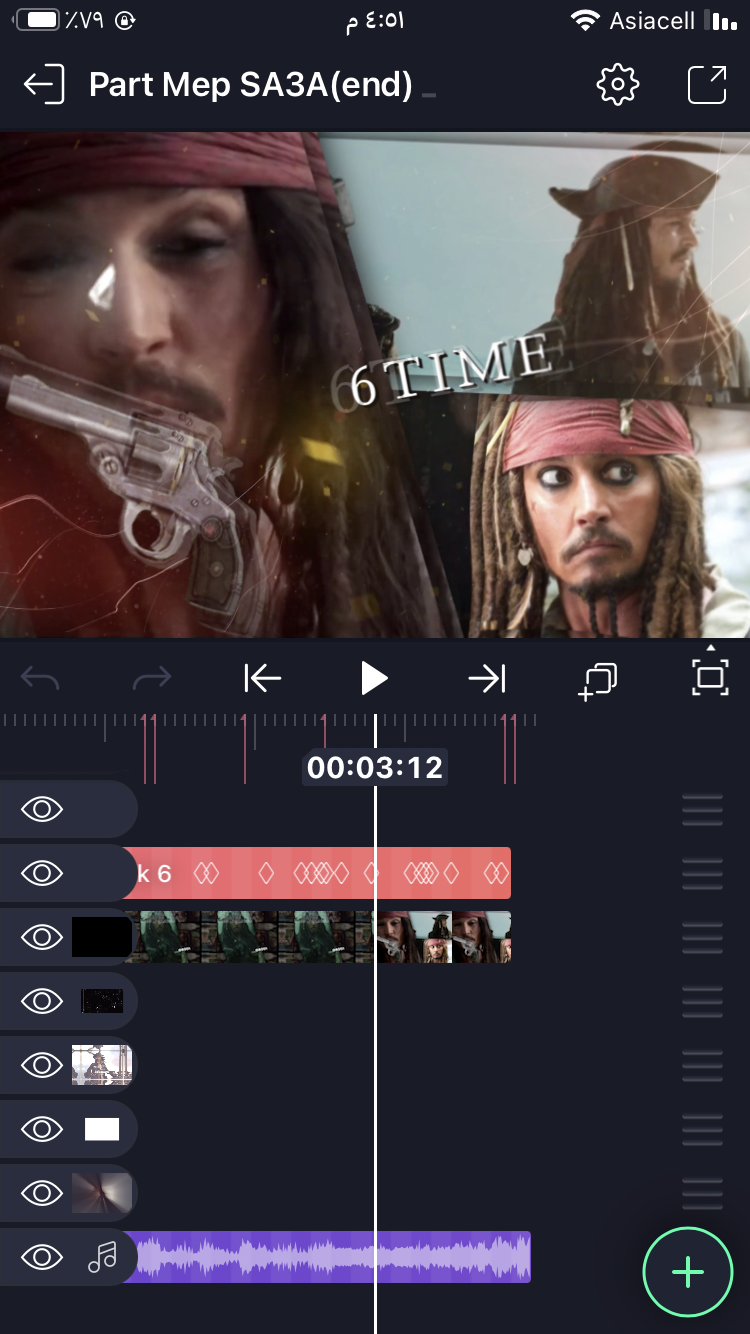Viewport: 750px width, 1334px height.
Task: Duplicate the selected layer
Action: coord(598,681)
